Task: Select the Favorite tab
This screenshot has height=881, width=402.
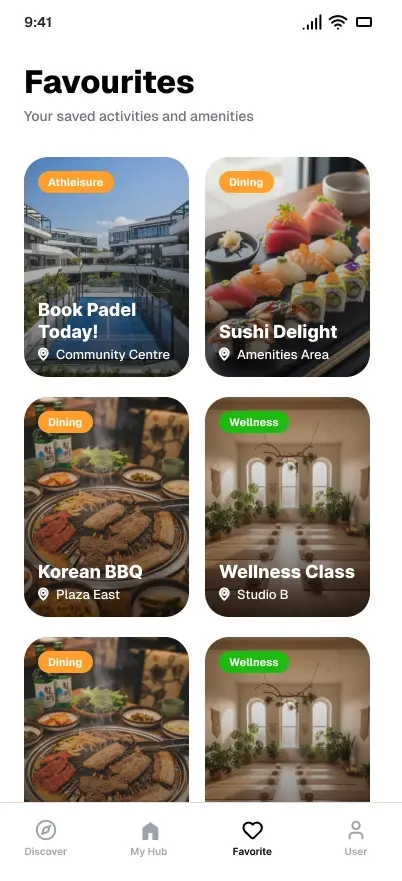Action: (x=252, y=838)
